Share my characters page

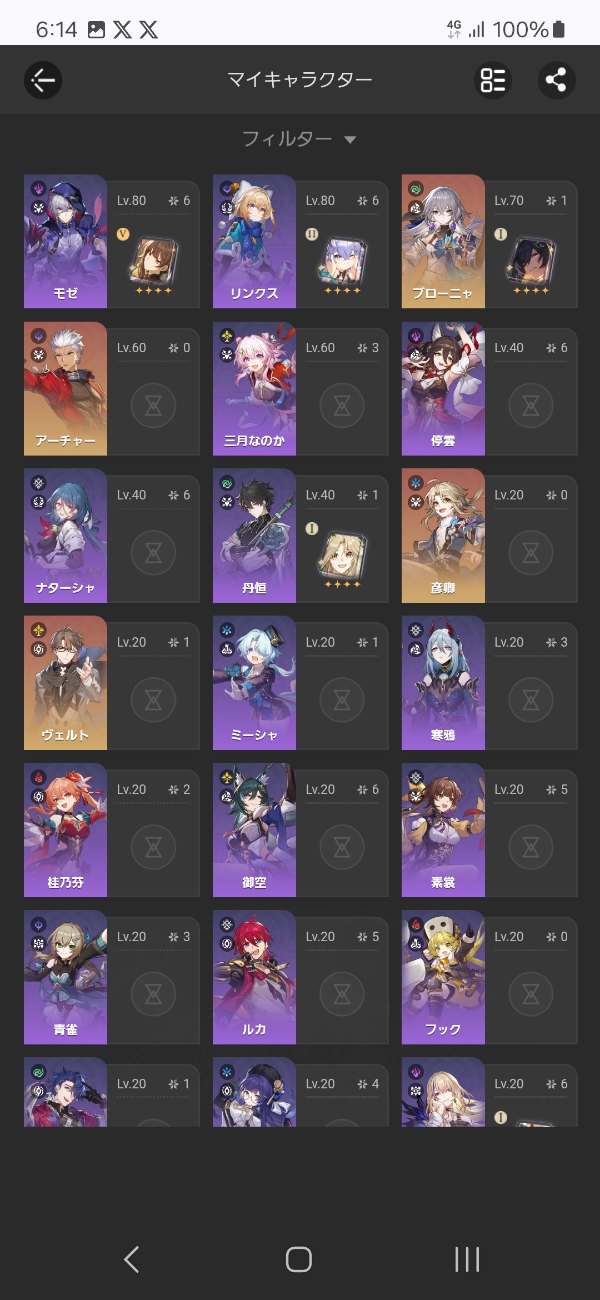point(557,80)
